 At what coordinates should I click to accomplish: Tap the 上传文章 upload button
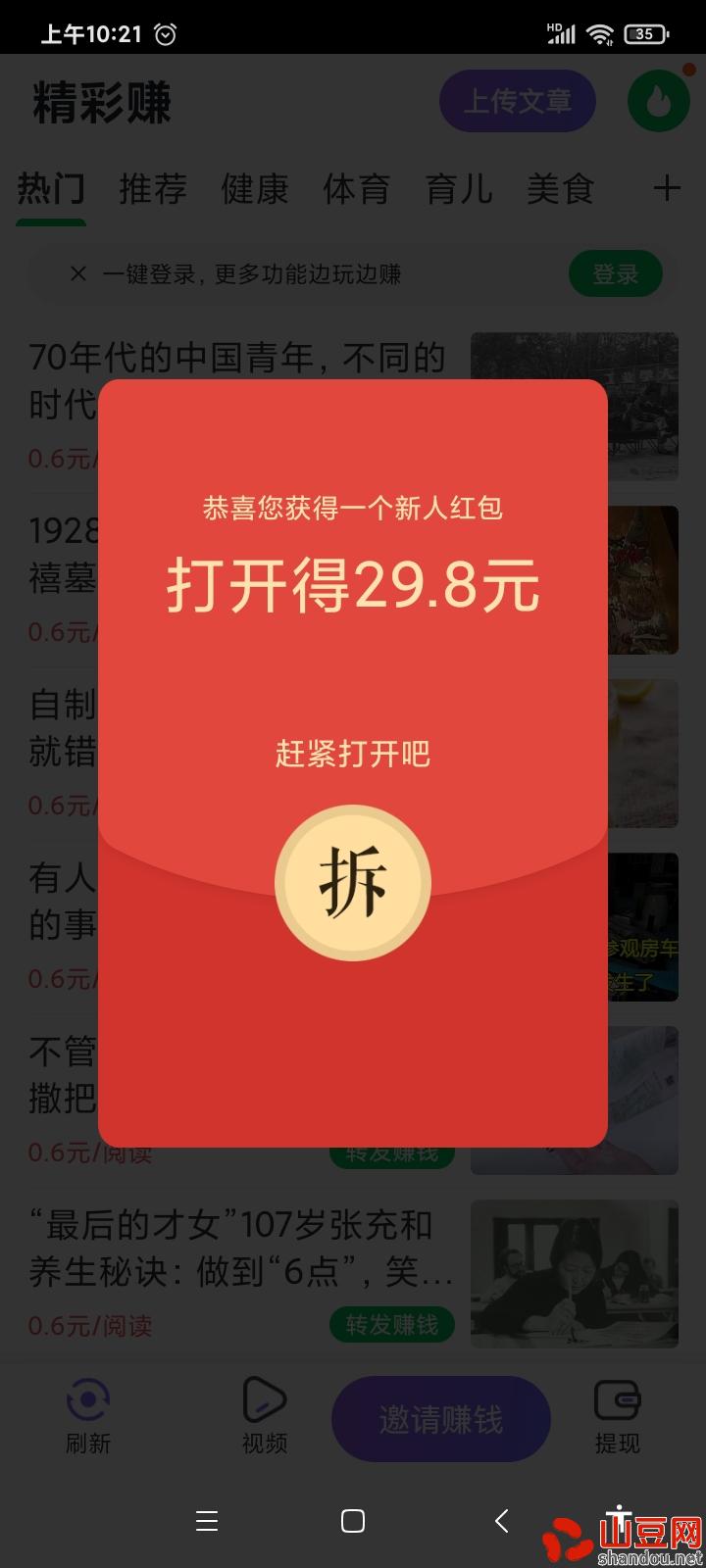(x=517, y=101)
